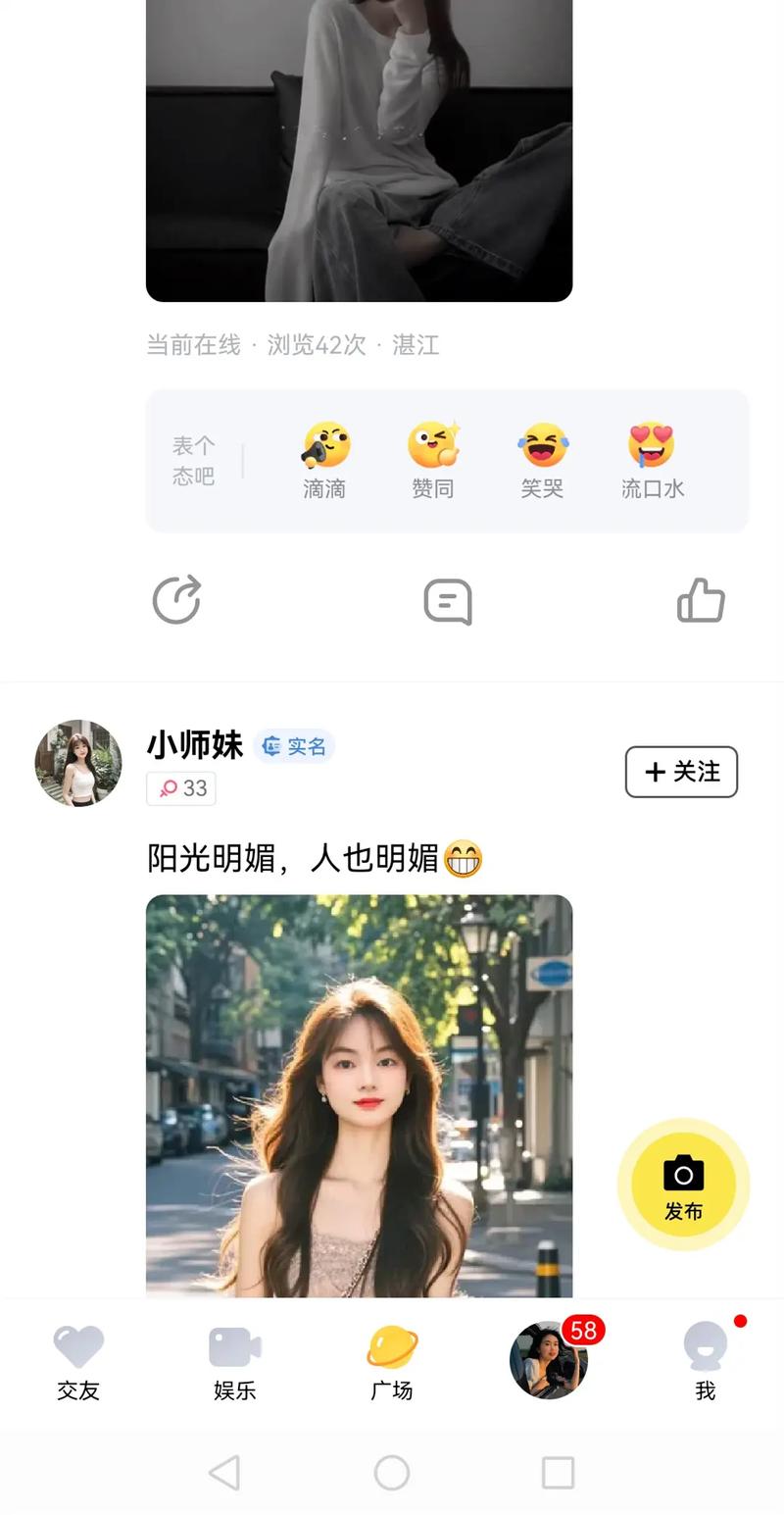Image resolution: width=784 pixels, height=1515 pixels.
Task: Open 小师妹's round profile avatar
Action: click(x=77, y=764)
